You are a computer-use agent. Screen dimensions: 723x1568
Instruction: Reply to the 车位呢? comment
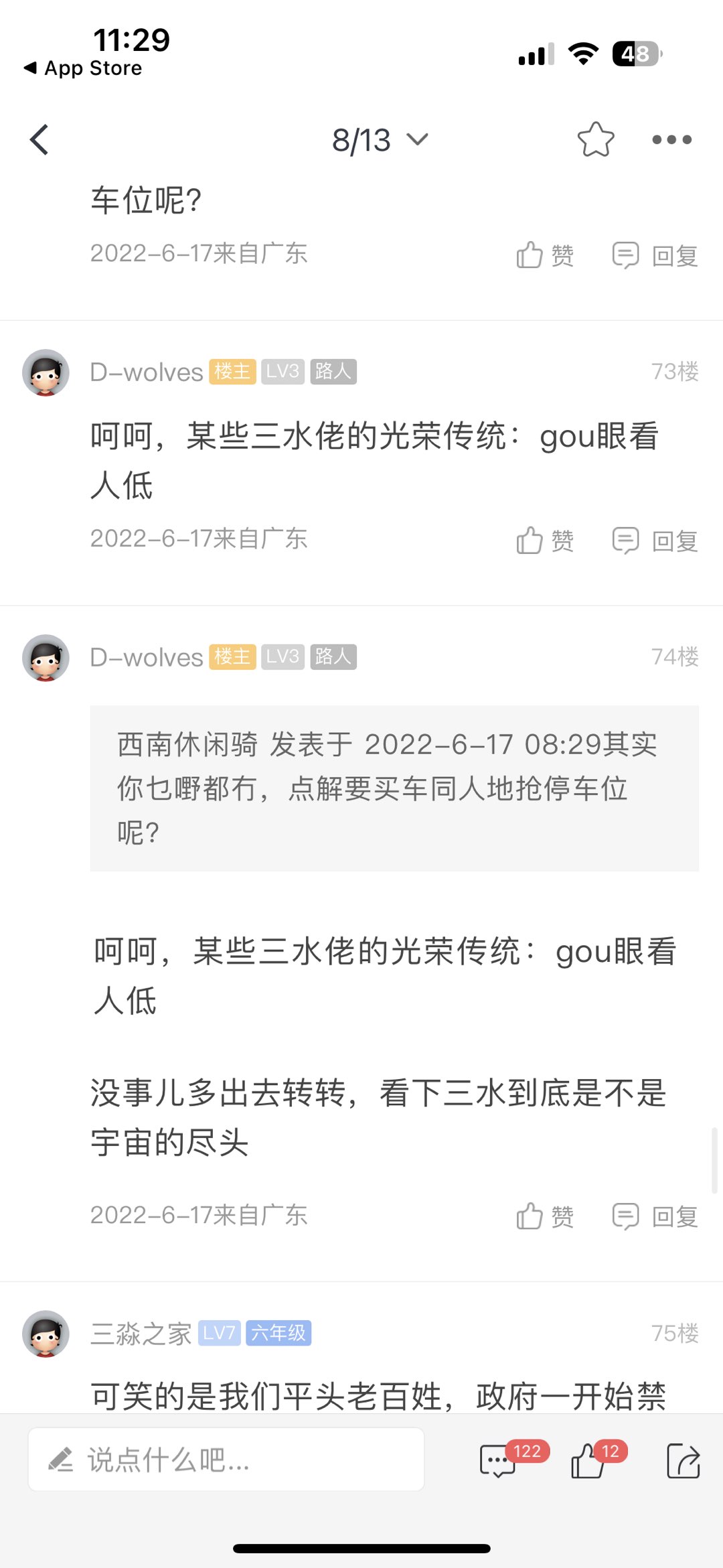(x=655, y=255)
